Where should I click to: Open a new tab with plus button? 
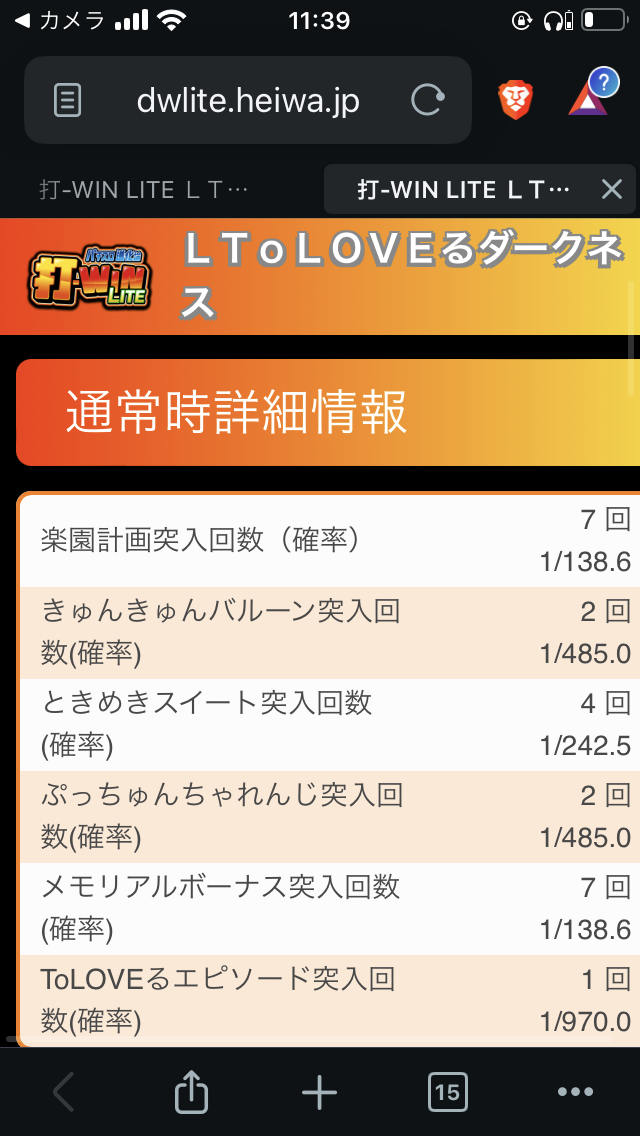click(319, 1093)
